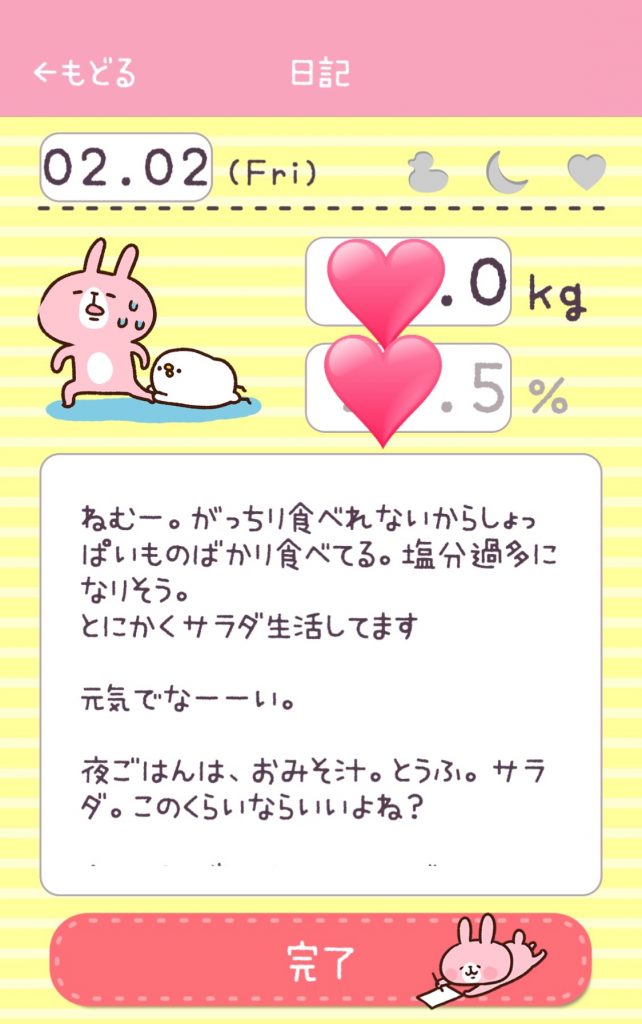This screenshot has width=642, height=1024.
Task: Open the 02.02 date field
Action: (126, 168)
